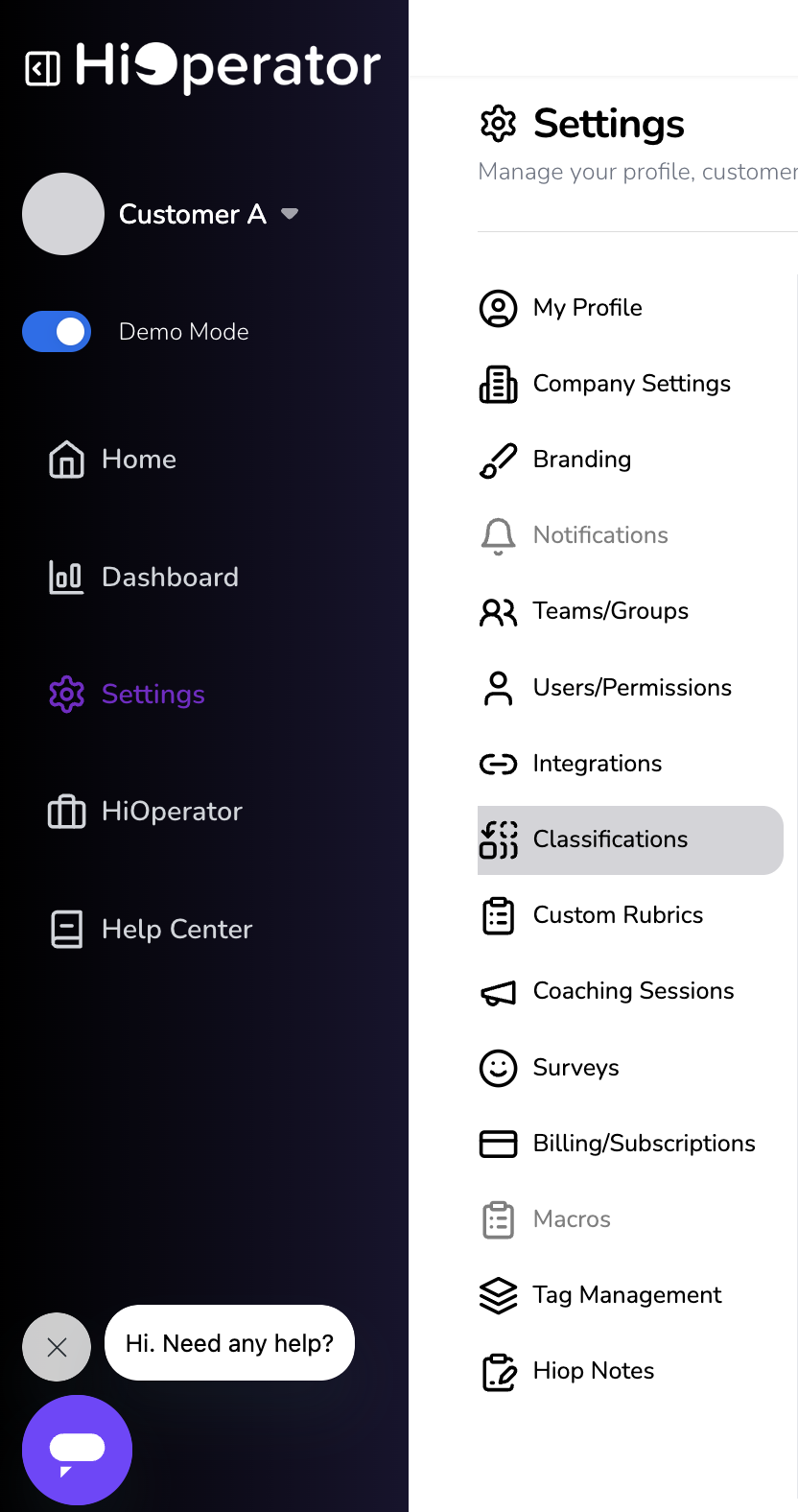Go to Home in sidebar

click(x=138, y=460)
